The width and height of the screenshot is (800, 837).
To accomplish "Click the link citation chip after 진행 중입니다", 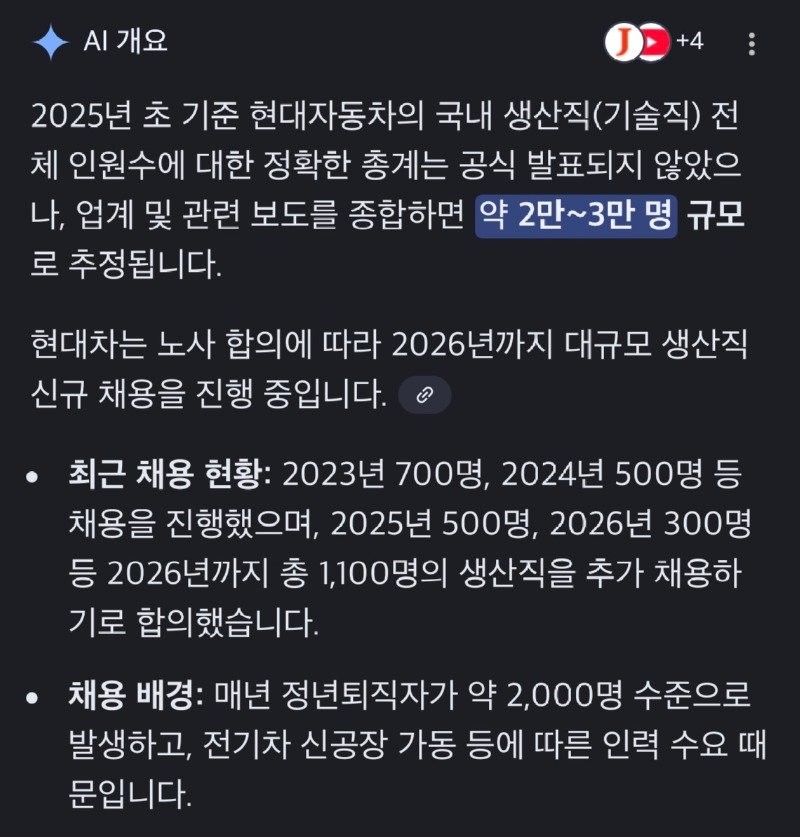I will click(x=425, y=392).
